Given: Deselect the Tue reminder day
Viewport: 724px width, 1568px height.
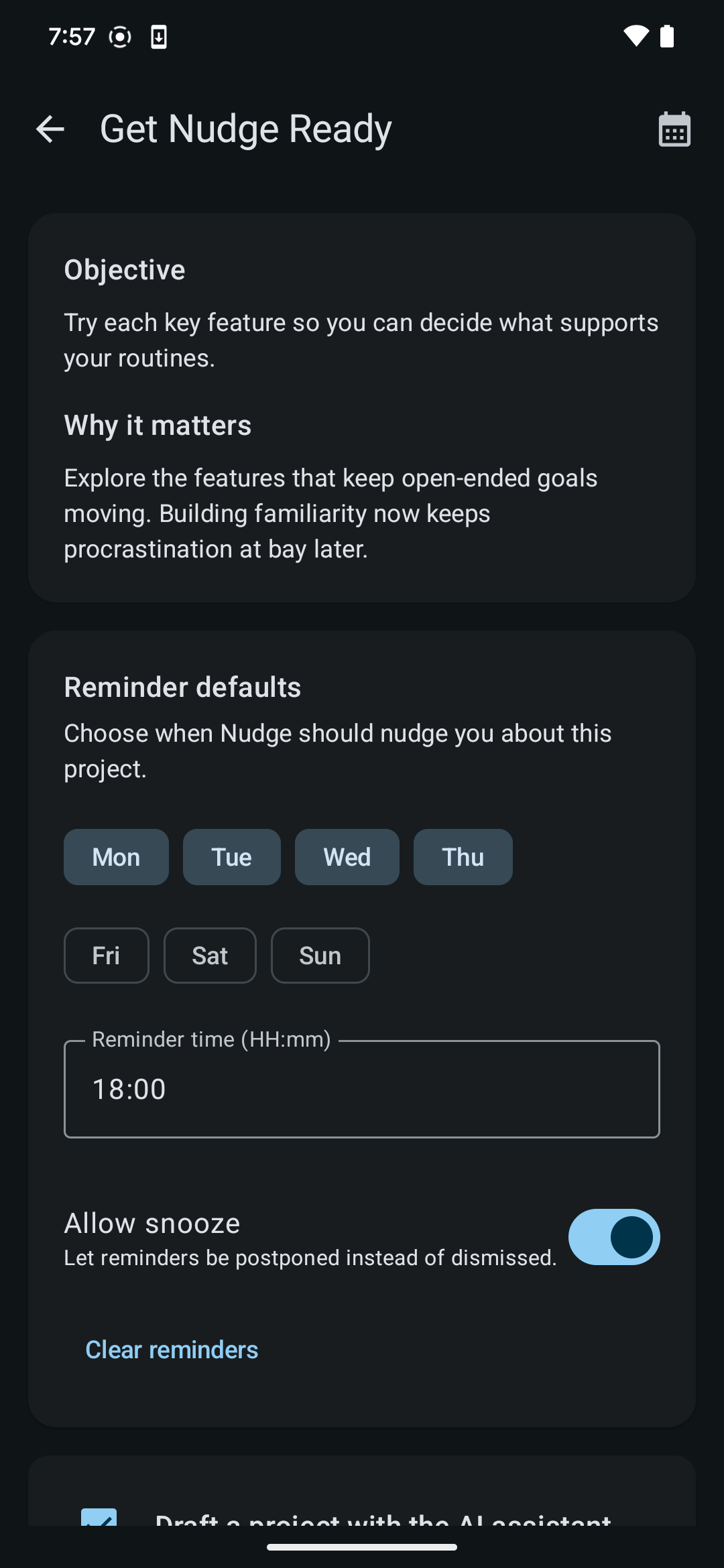Looking at the screenshot, I should [231, 856].
